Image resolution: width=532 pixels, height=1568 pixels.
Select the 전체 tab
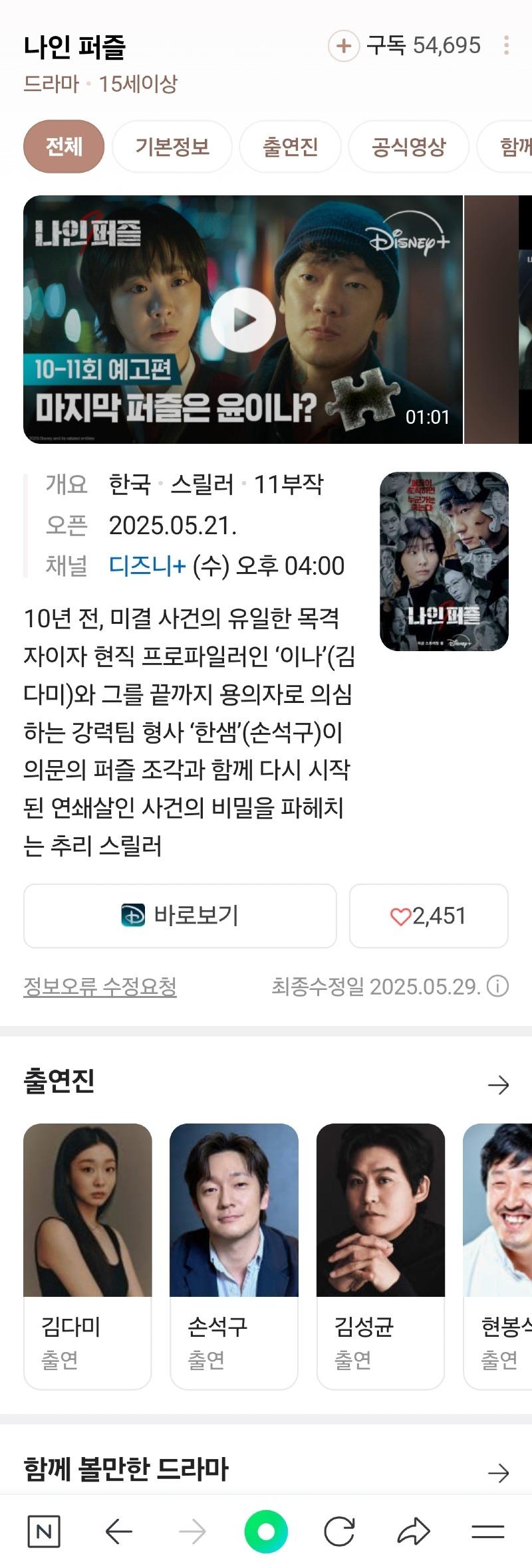pos(64,146)
